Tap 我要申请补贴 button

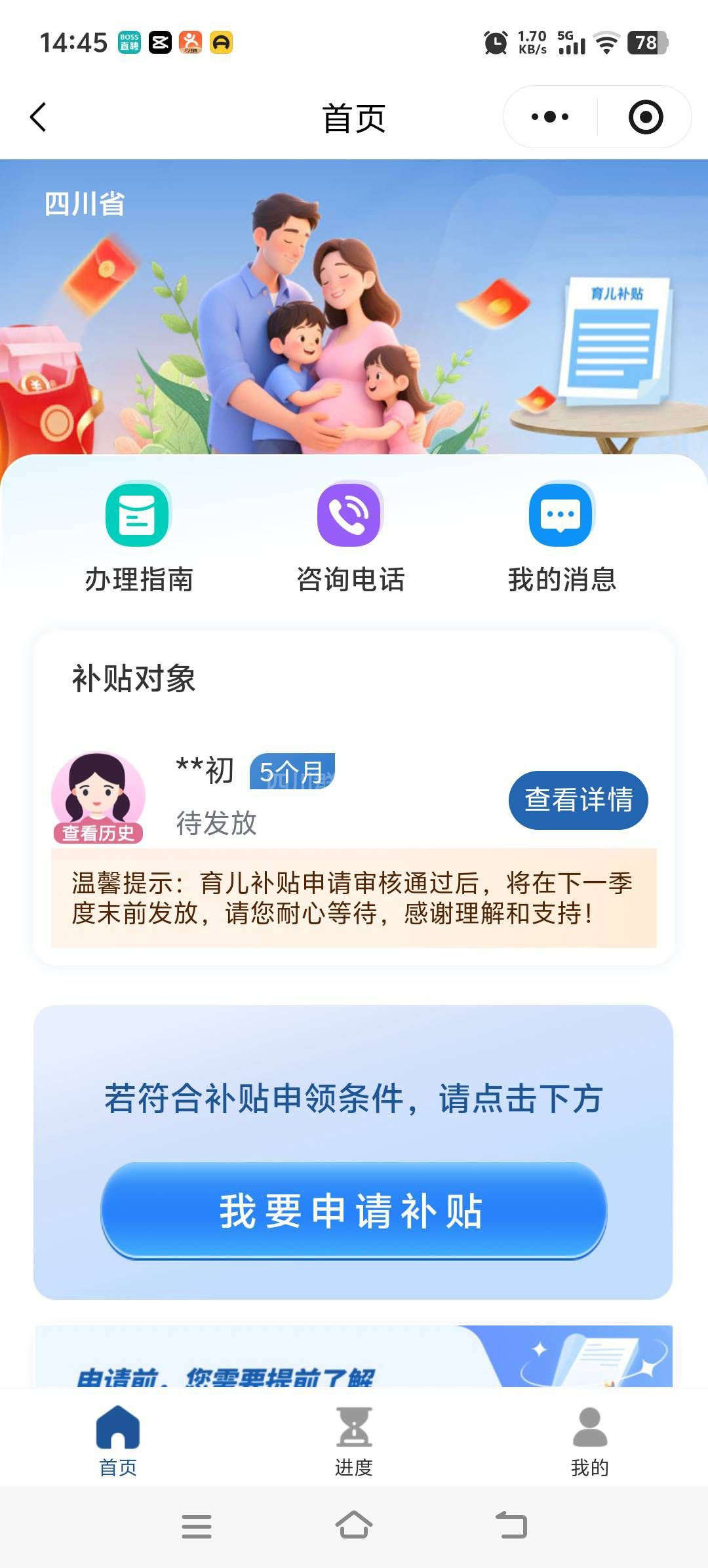354,1211
